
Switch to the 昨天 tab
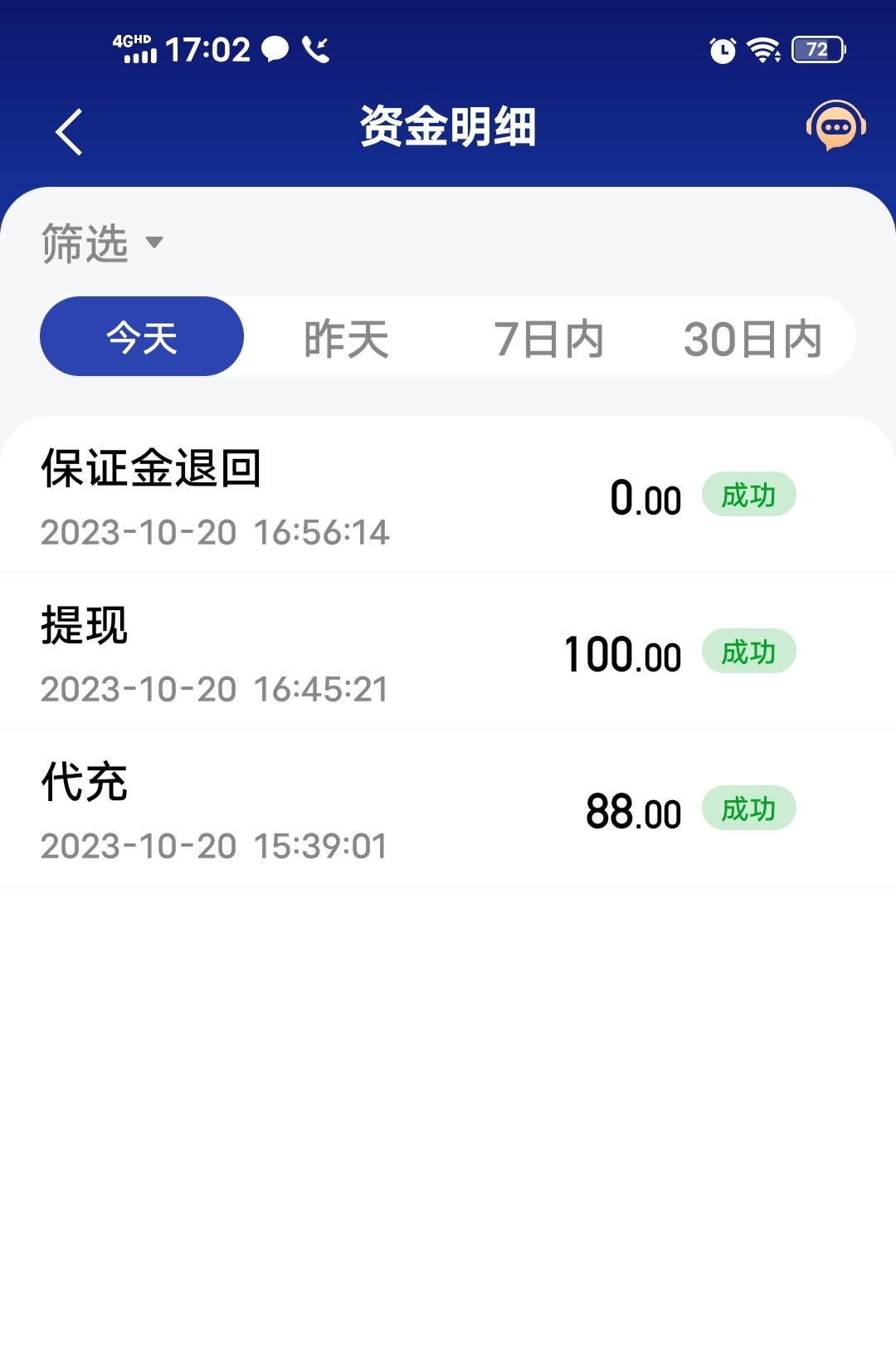point(346,339)
